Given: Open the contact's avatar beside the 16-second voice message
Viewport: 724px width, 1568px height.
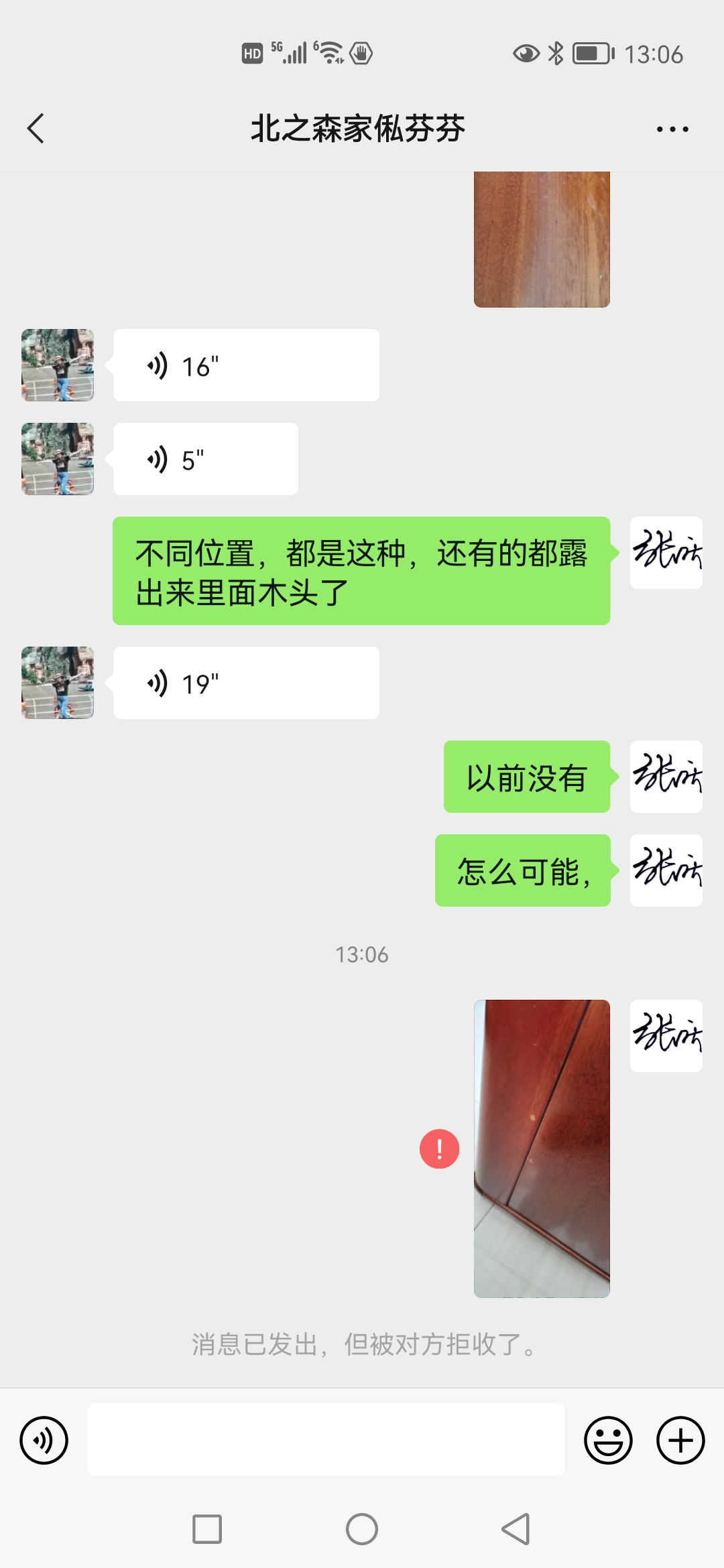Looking at the screenshot, I should [x=58, y=366].
